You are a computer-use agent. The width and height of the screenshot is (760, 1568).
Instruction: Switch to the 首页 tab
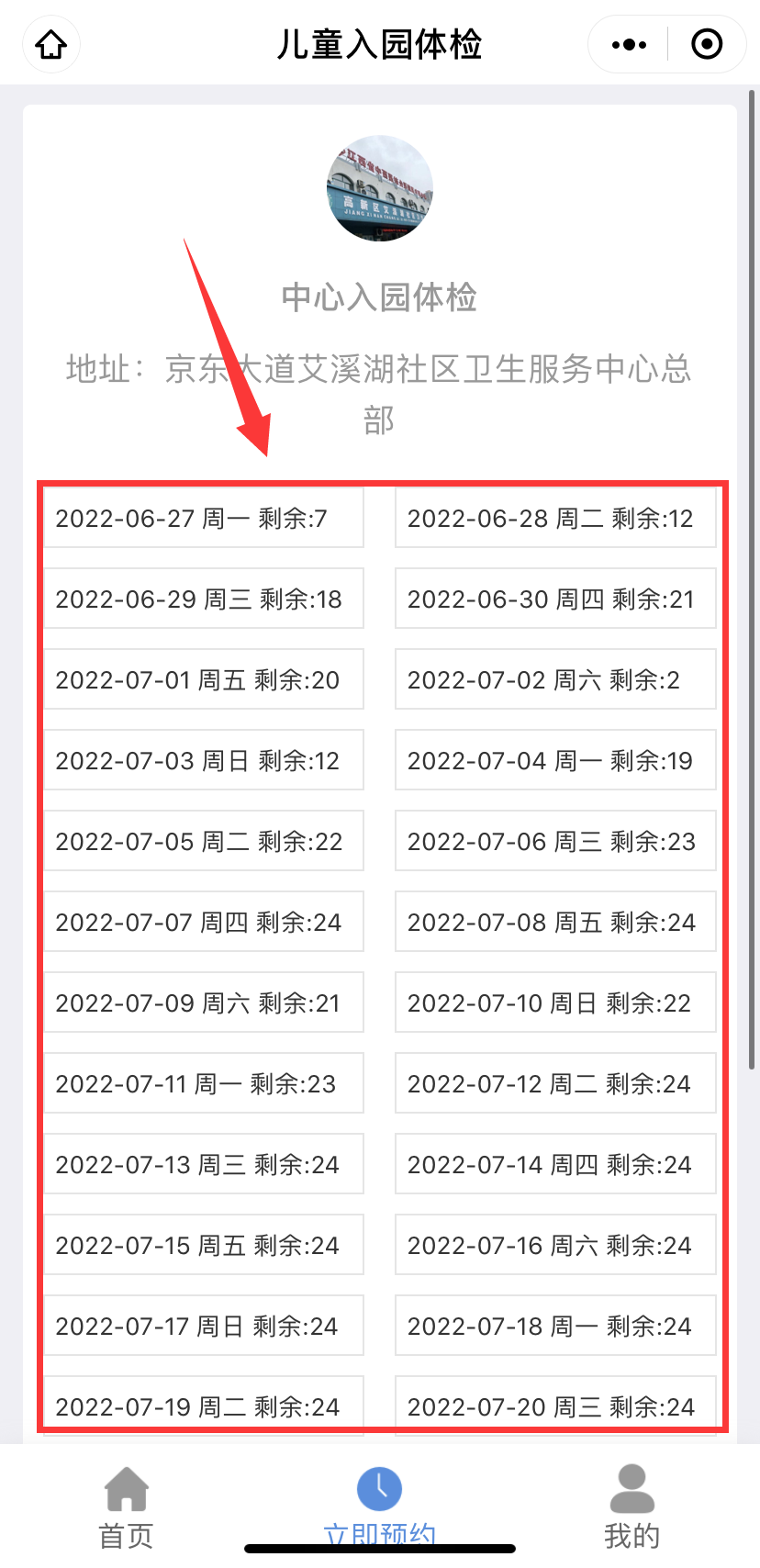pos(127,1507)
